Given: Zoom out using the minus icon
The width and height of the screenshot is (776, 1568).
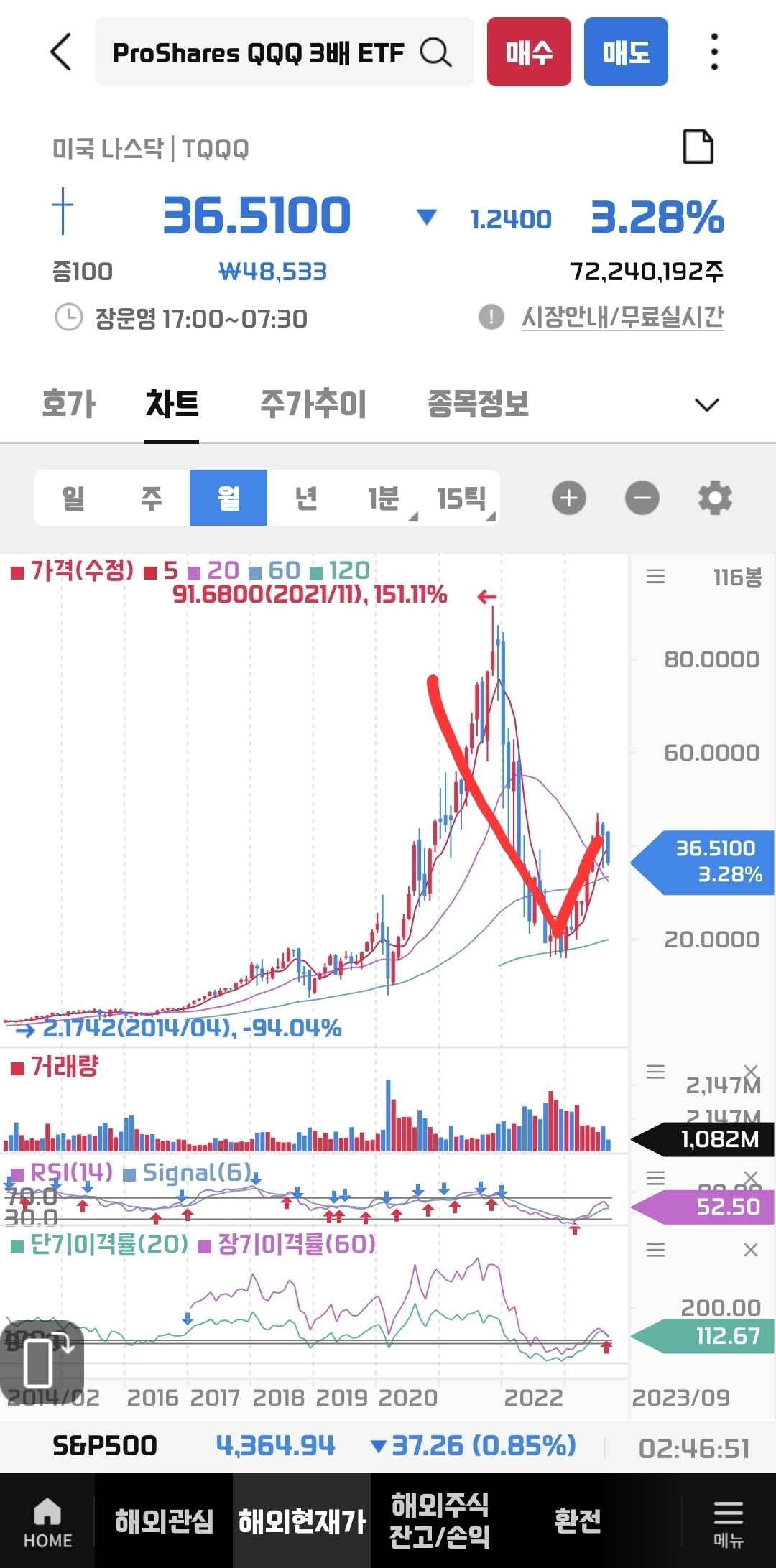Looking at the screenshot, I should pos(642,497).
